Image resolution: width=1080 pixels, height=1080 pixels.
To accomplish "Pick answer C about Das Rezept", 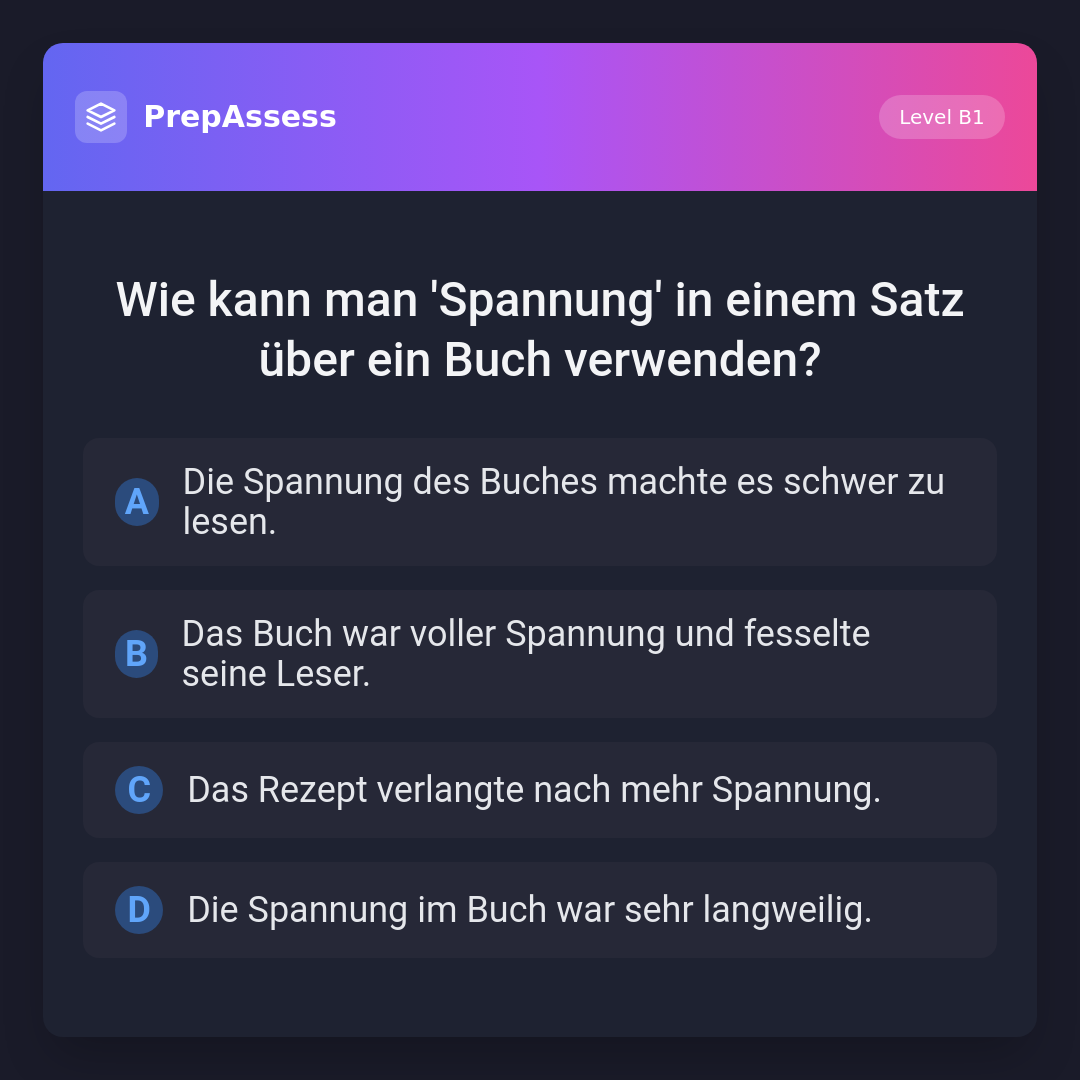I will coord(540,790).
